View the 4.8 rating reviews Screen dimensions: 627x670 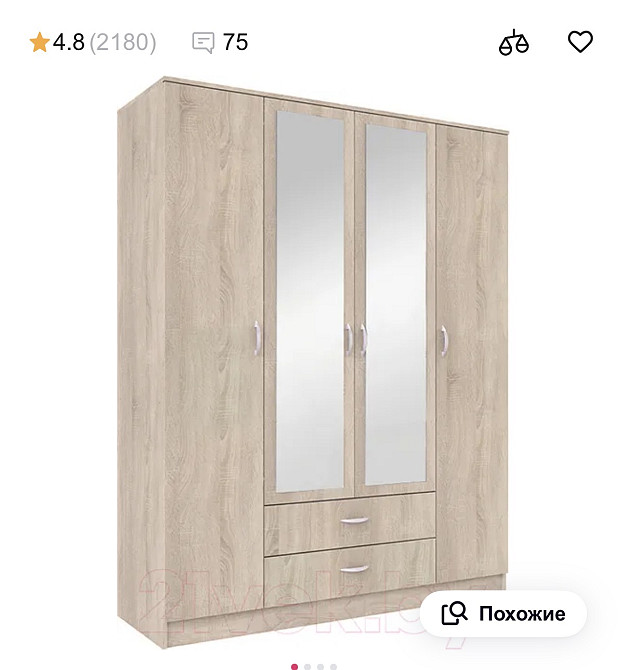[92, 42]
